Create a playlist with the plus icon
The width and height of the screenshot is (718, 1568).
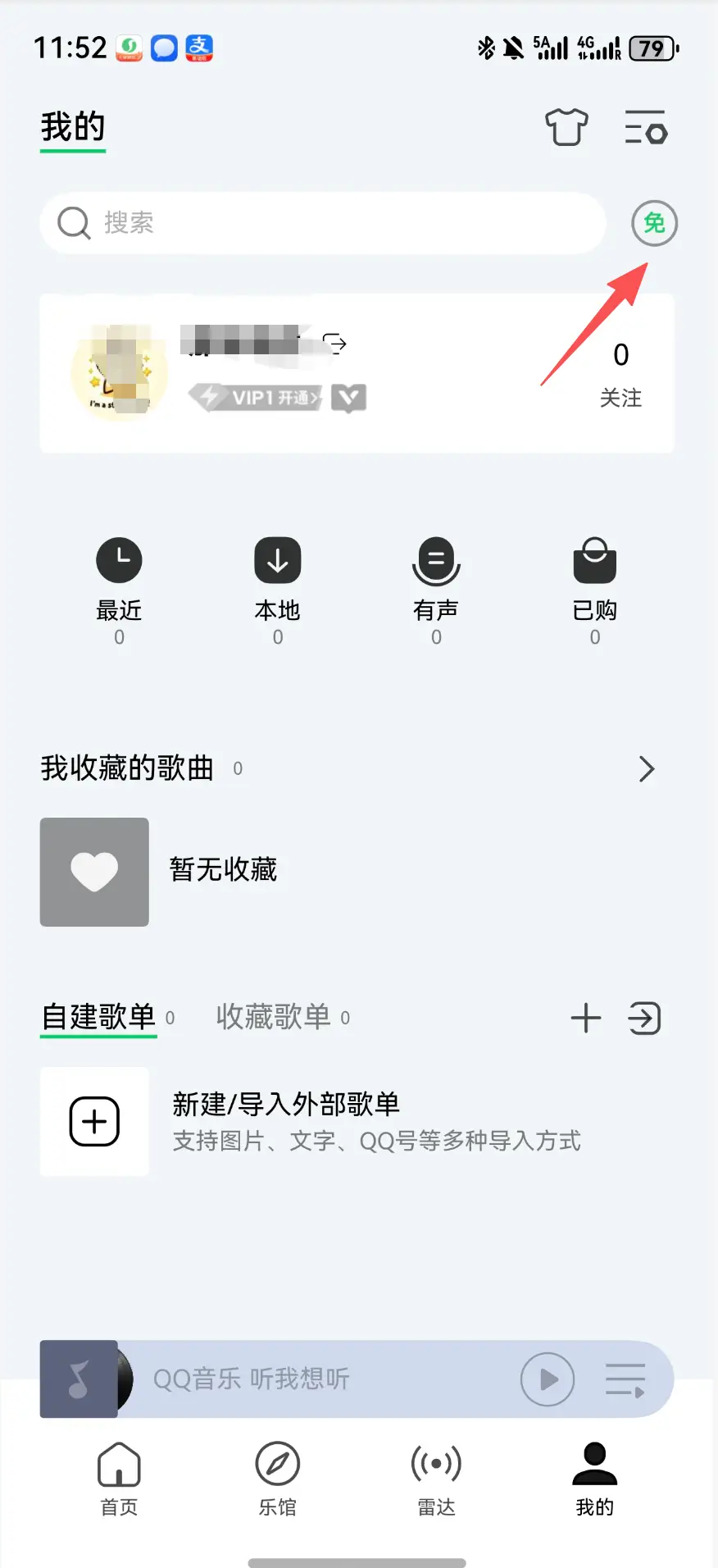(x=585, y=1018)
